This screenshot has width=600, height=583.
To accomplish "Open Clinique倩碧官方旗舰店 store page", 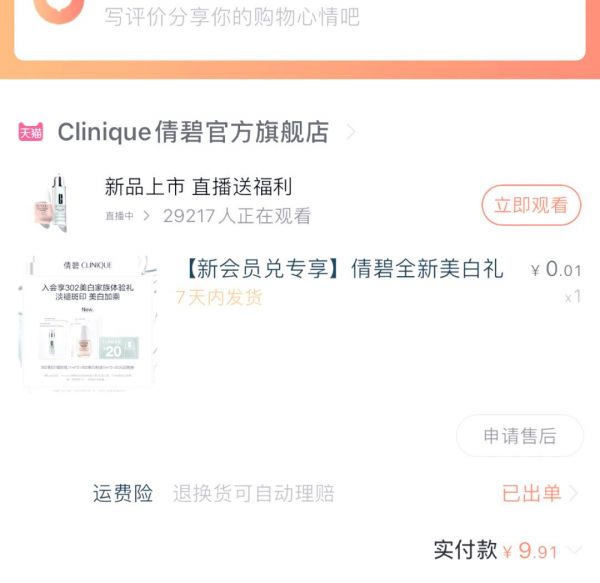I will pyautogui.click(x=193, y=132).
